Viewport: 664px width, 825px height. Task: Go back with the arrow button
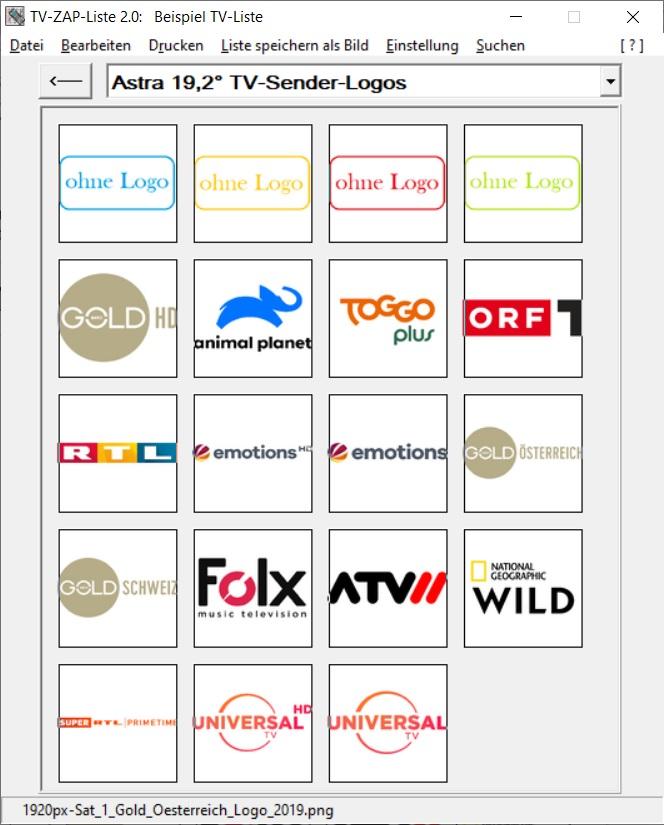point(65,82)
